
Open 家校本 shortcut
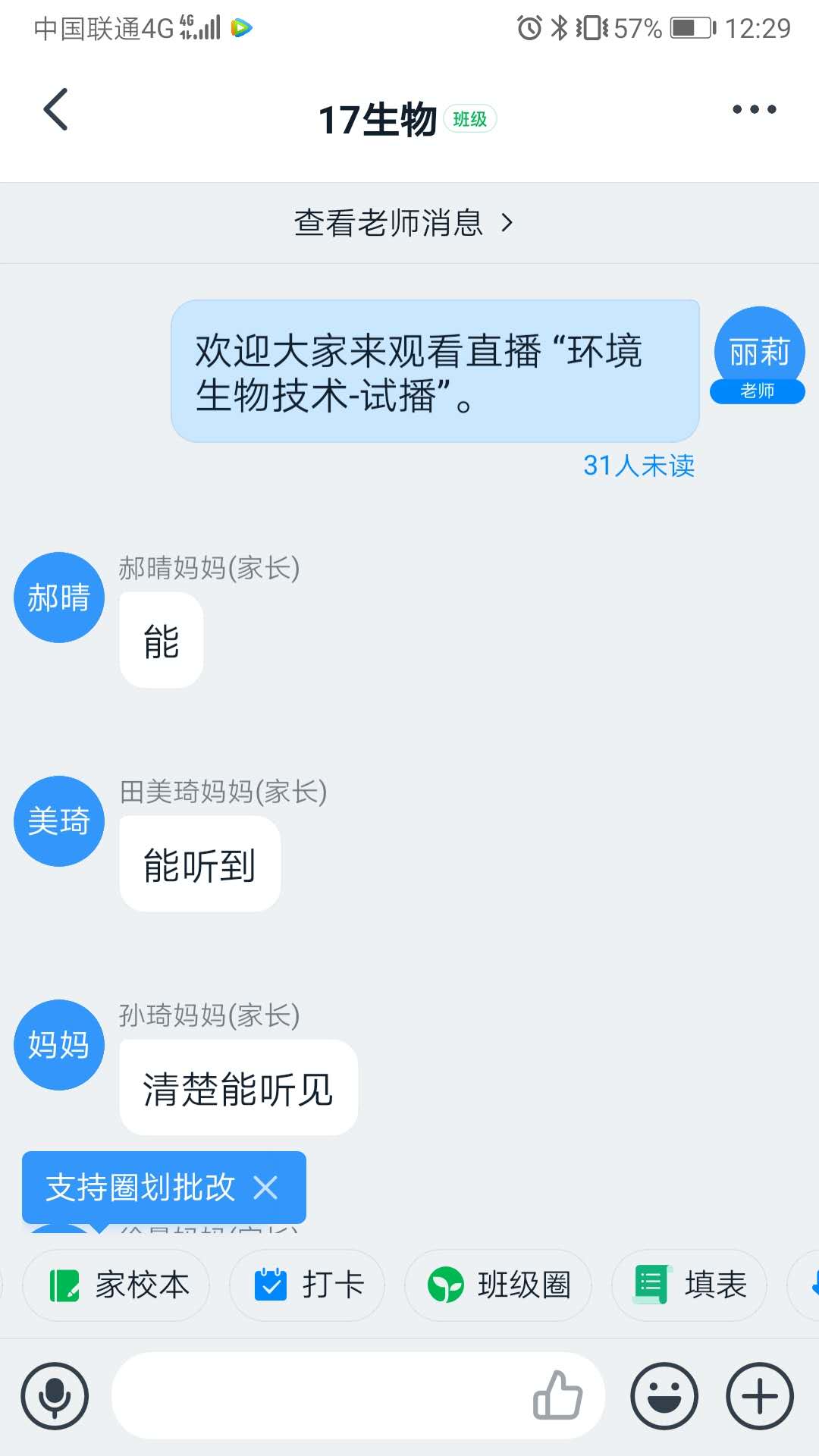pyautogui.click(x=117, y=1285)
